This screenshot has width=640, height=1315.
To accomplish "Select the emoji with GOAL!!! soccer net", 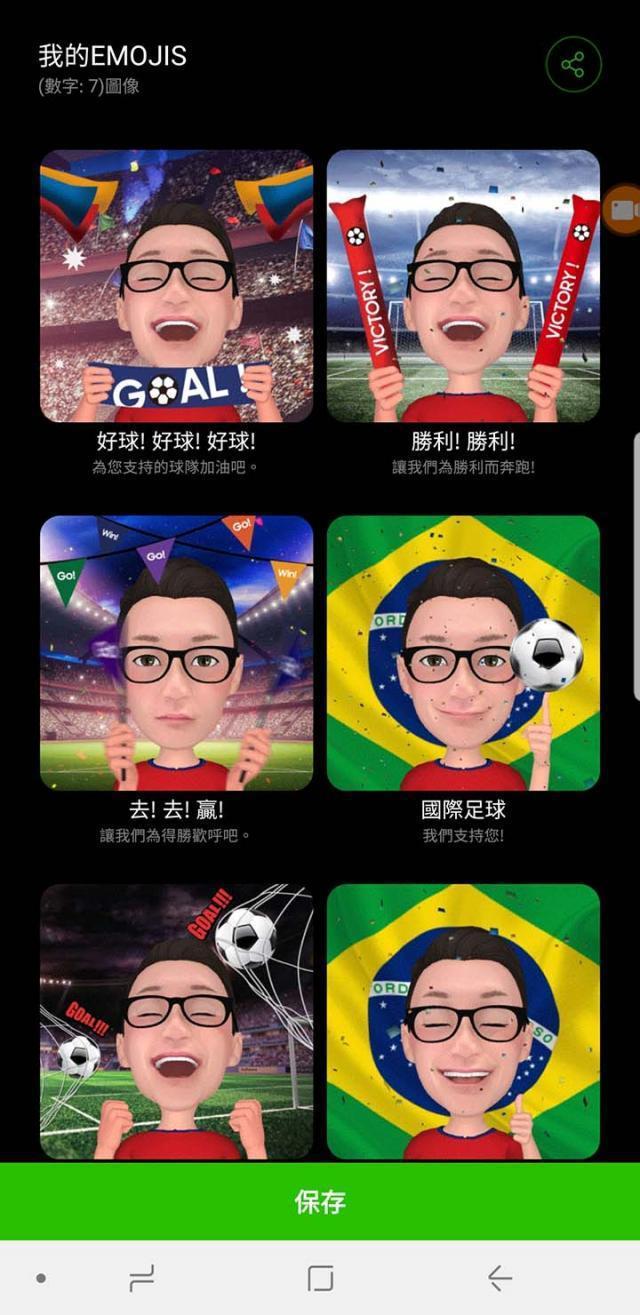I will (x=176, y=1020).
